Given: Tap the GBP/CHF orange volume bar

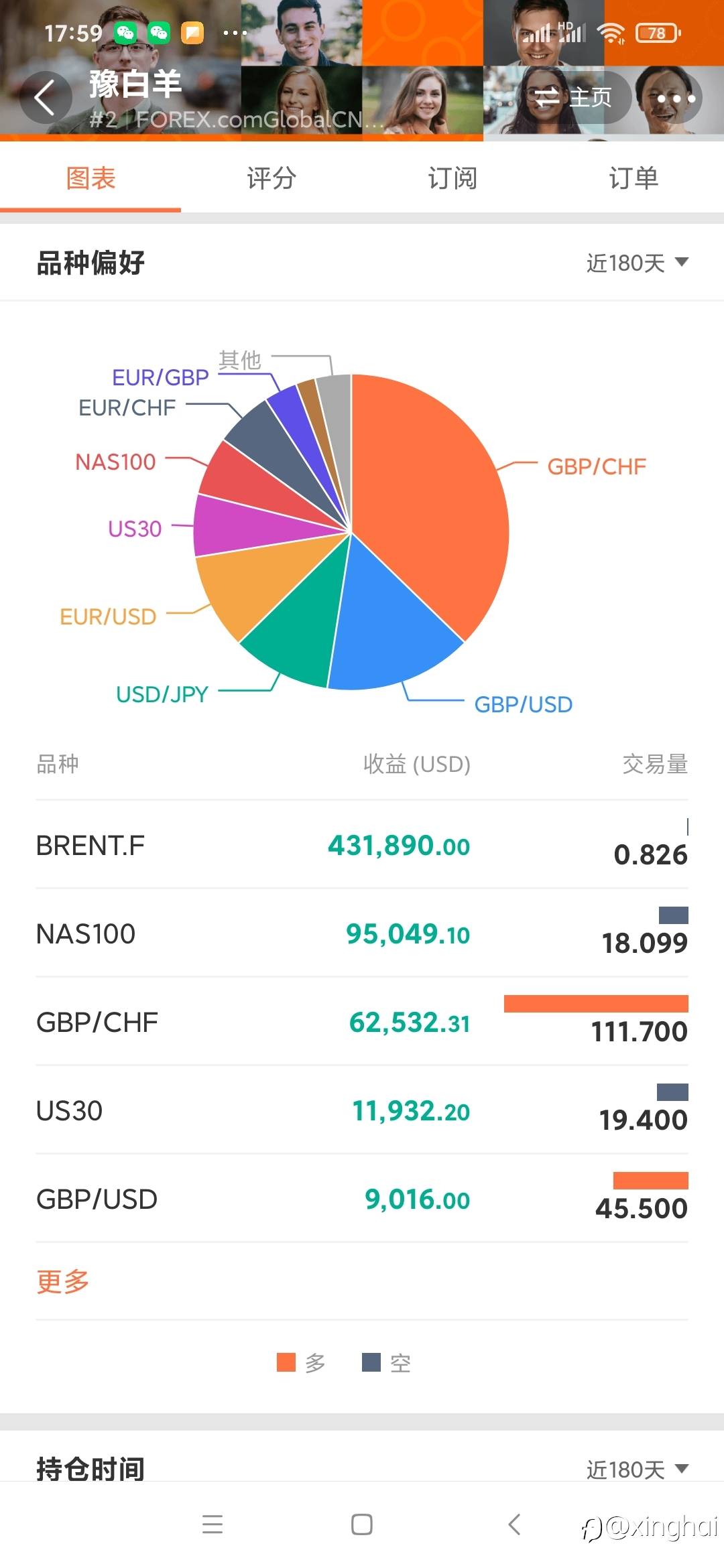Looking at the screenshot, I should tap(595, 1002).
